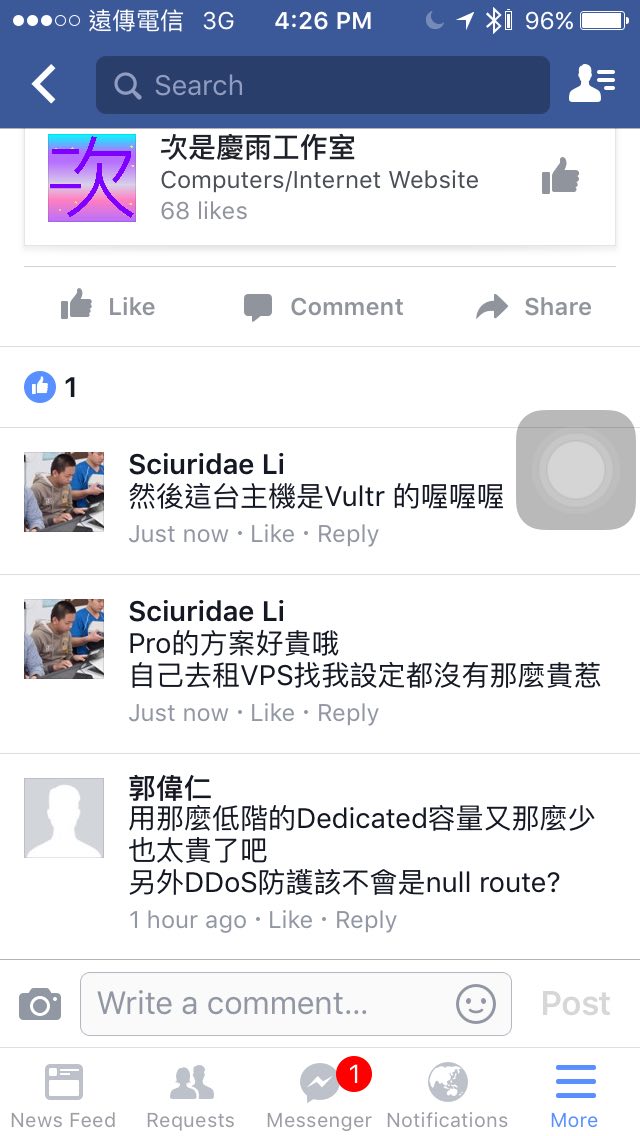Image resolution: width=640 pixels, height=1136 pixels.
Task: Comment on this post
Action: (x=324, y=306)
